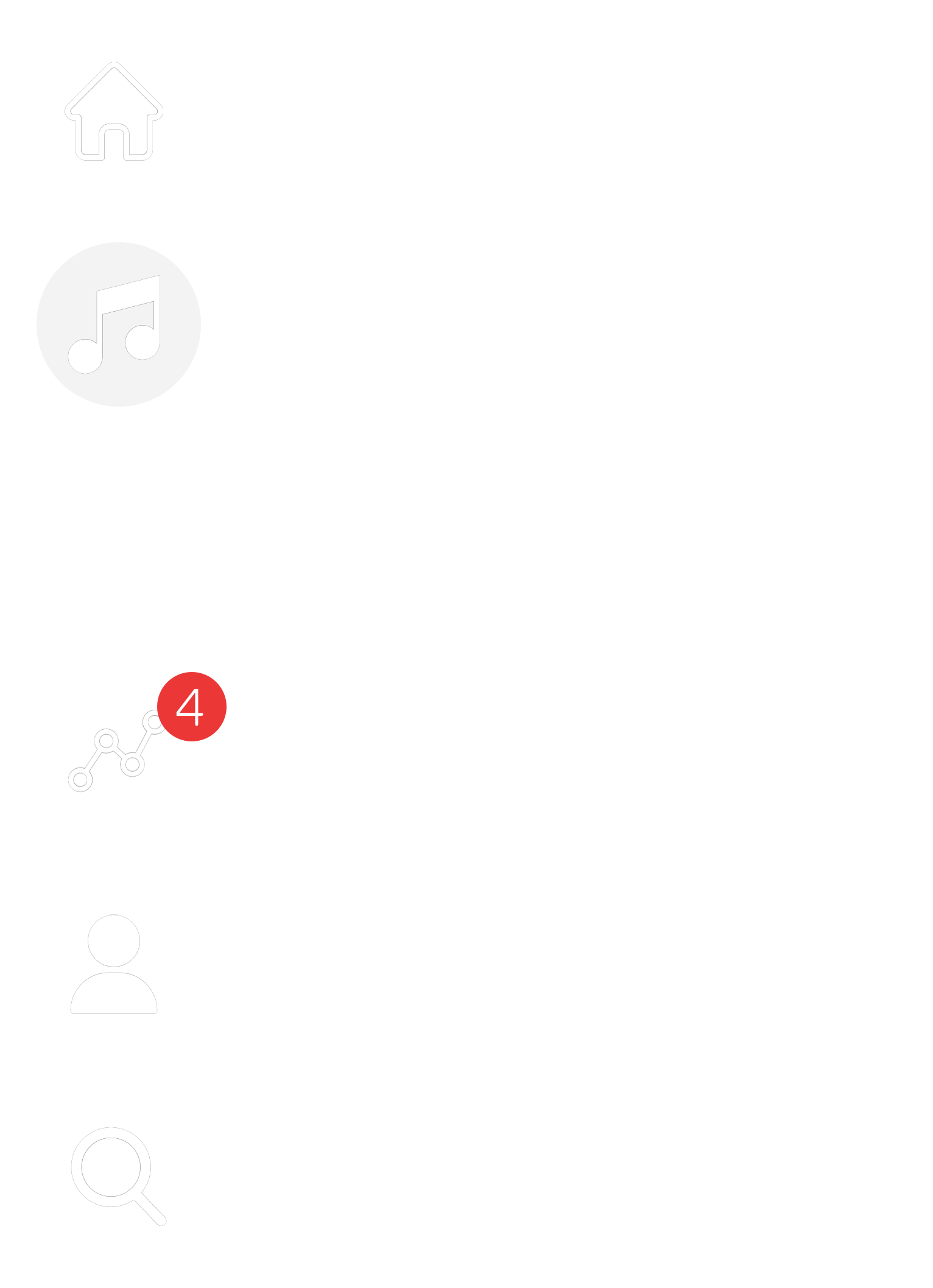
Task: Open search via the magnifying glass
Action: tap(119, 1177)
